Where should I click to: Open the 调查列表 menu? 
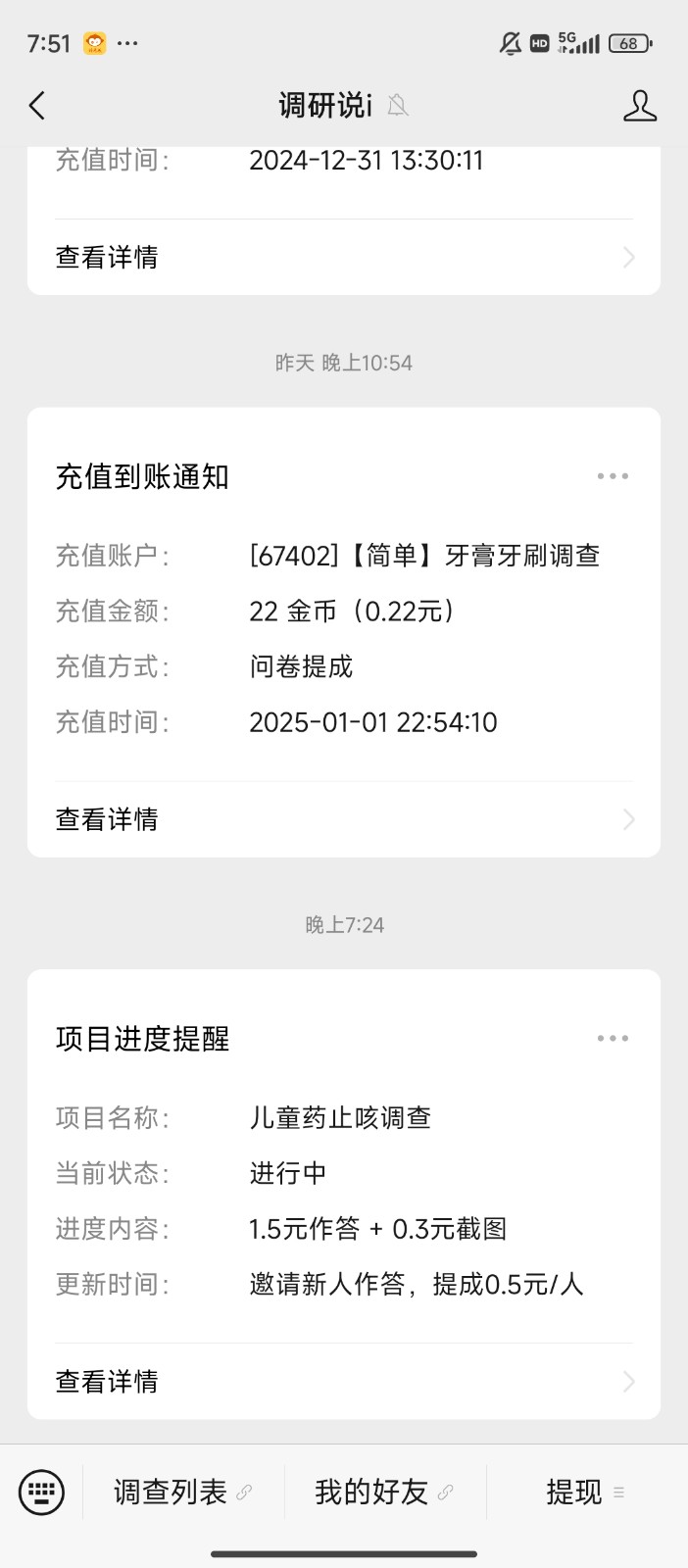click(183, 1493)
